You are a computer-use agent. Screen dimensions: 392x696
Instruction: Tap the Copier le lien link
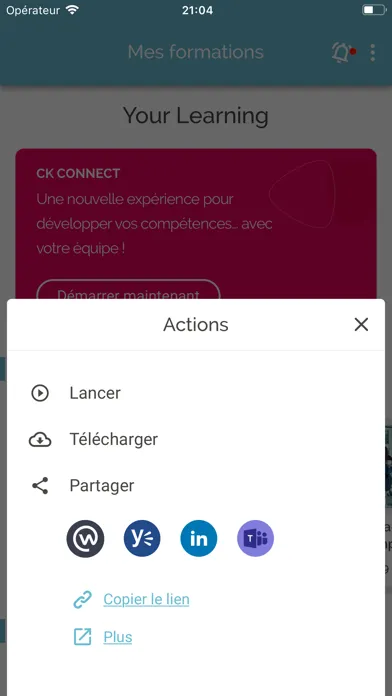[x=146, y=599]
